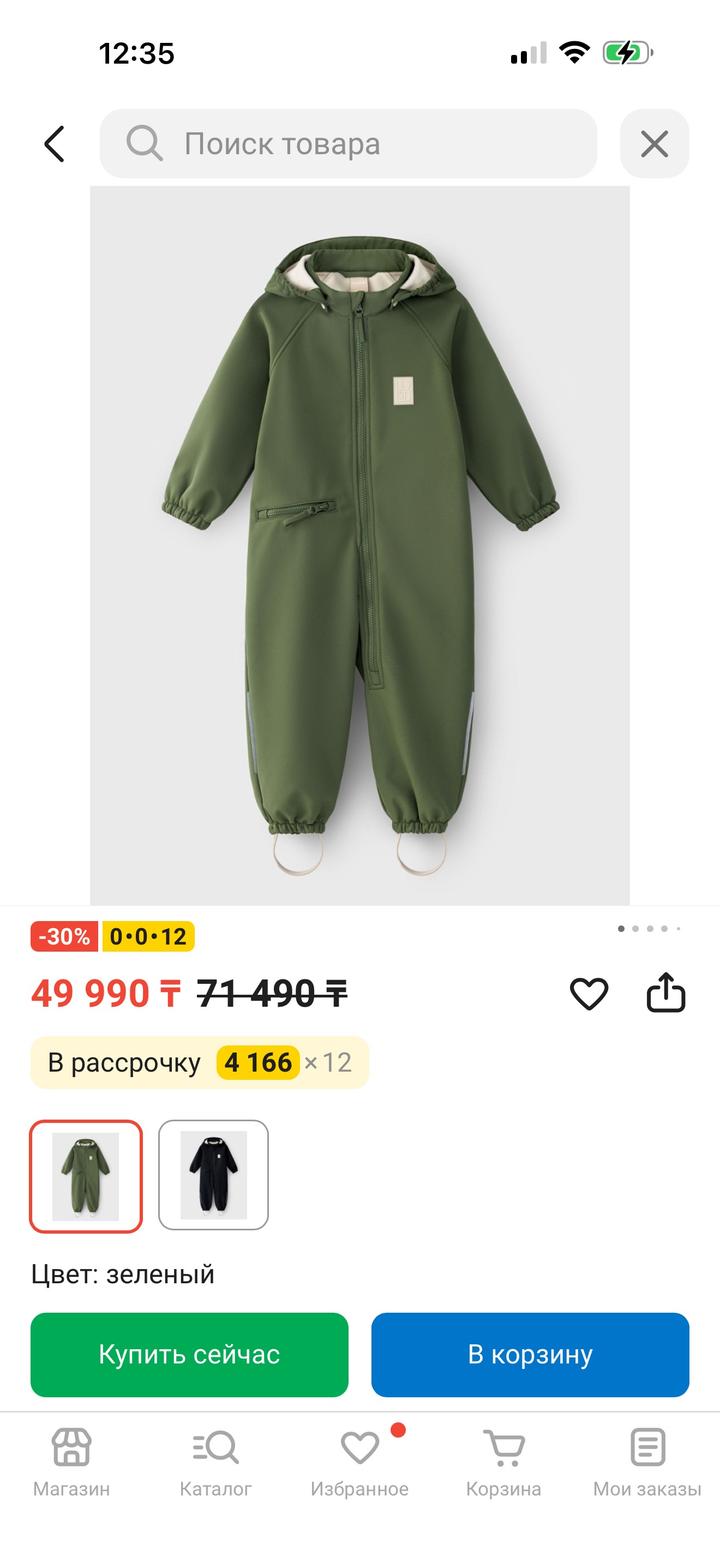Open the В рассрочку installment details
Screen dimensions: 720x1564
point(200,1062)
